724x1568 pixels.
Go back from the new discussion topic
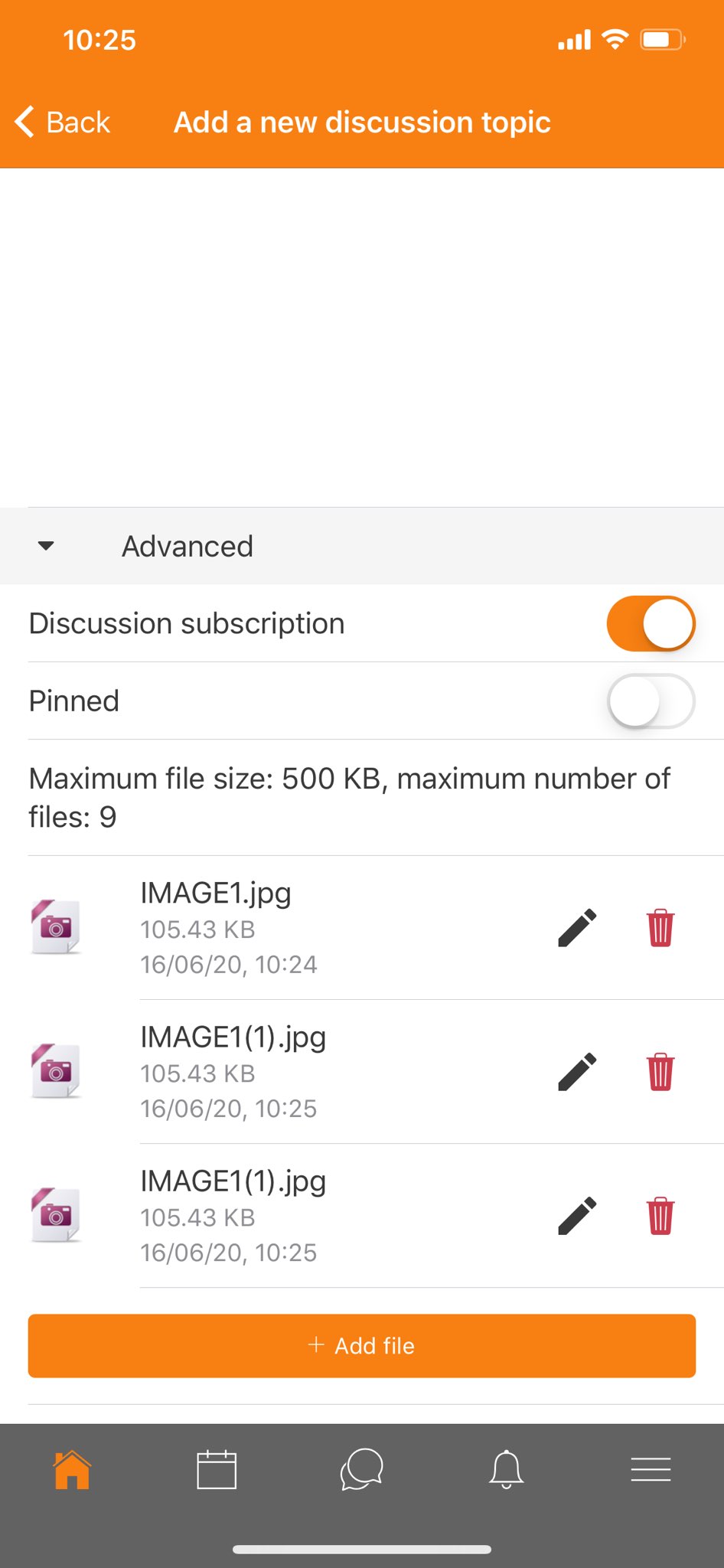click(63, 122)
